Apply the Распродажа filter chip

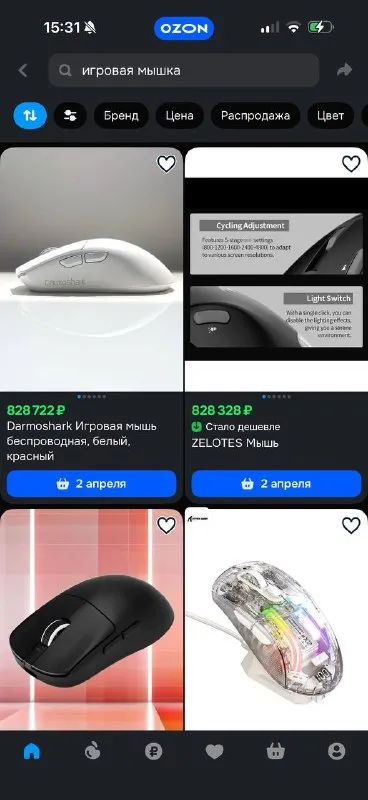click(255, 115)
